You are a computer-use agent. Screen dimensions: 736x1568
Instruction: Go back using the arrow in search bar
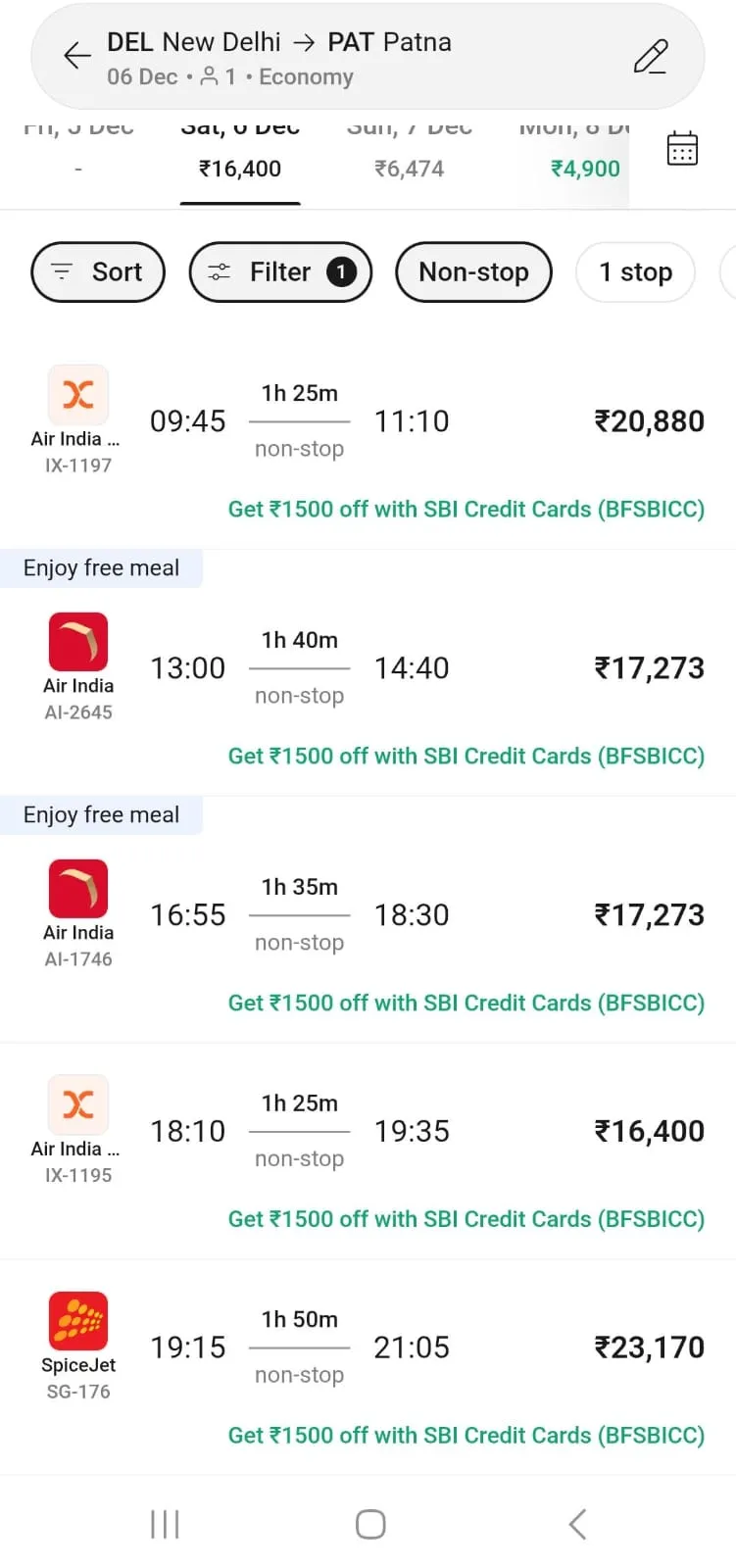pyautogui.click(x=76, y=57)
